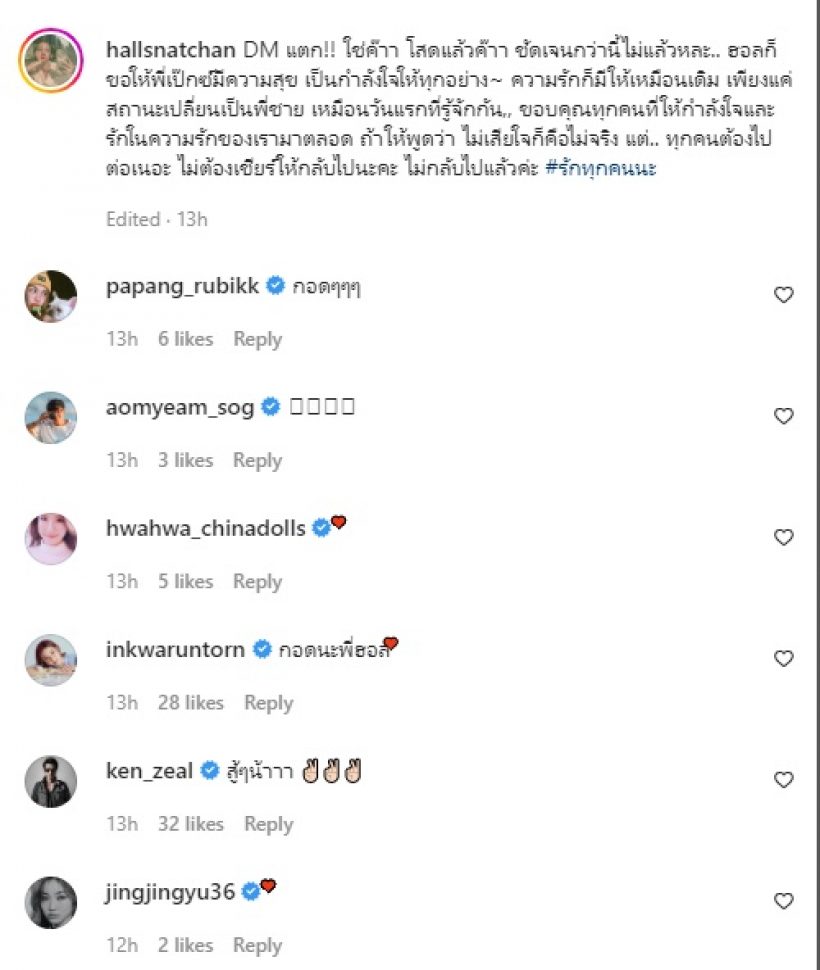Like jingjingyu36's comment
This screenshot has height=970, width=820.
coord(784,901)
